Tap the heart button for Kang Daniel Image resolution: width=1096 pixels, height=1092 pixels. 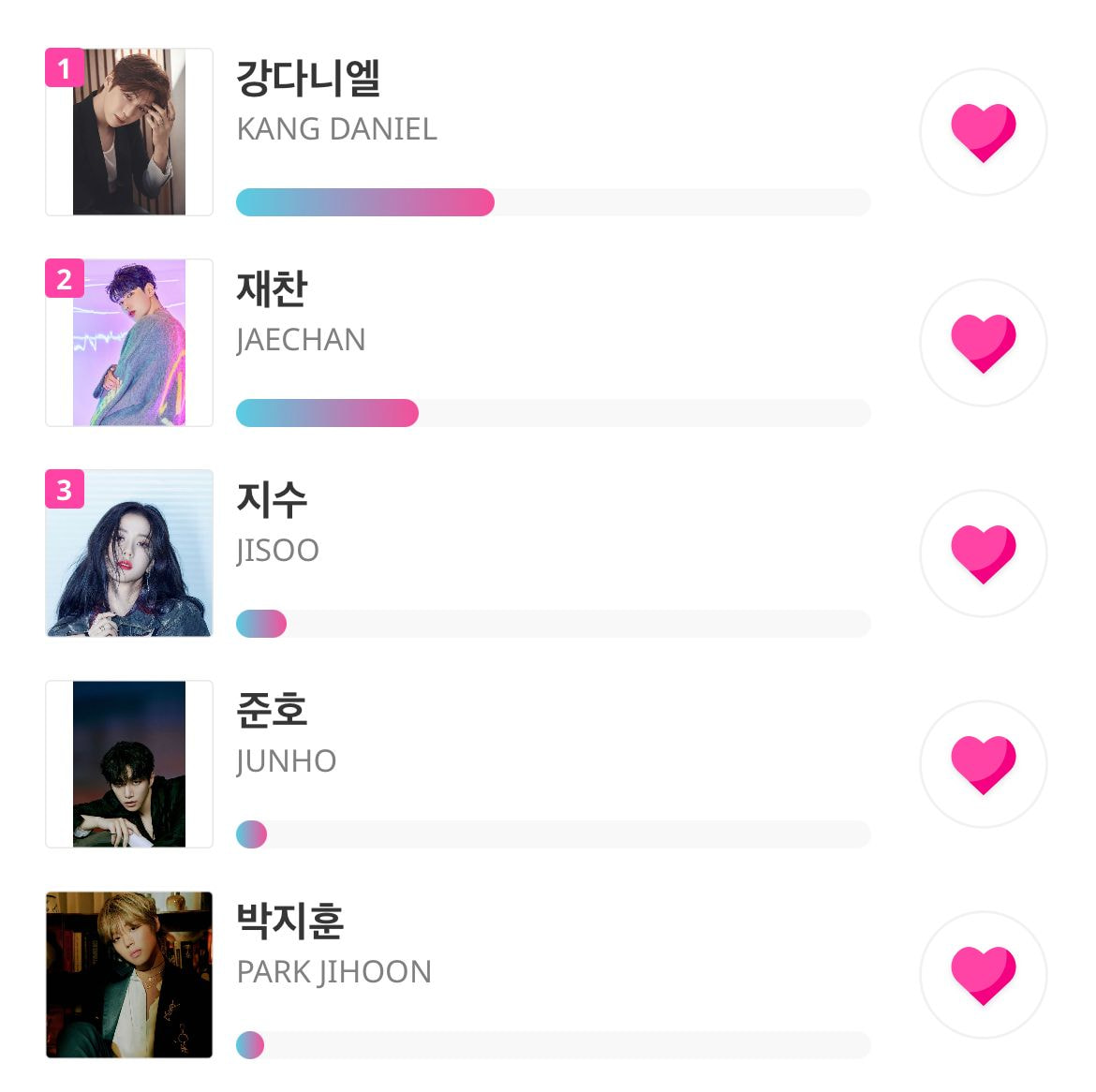(x=983, y=132)
